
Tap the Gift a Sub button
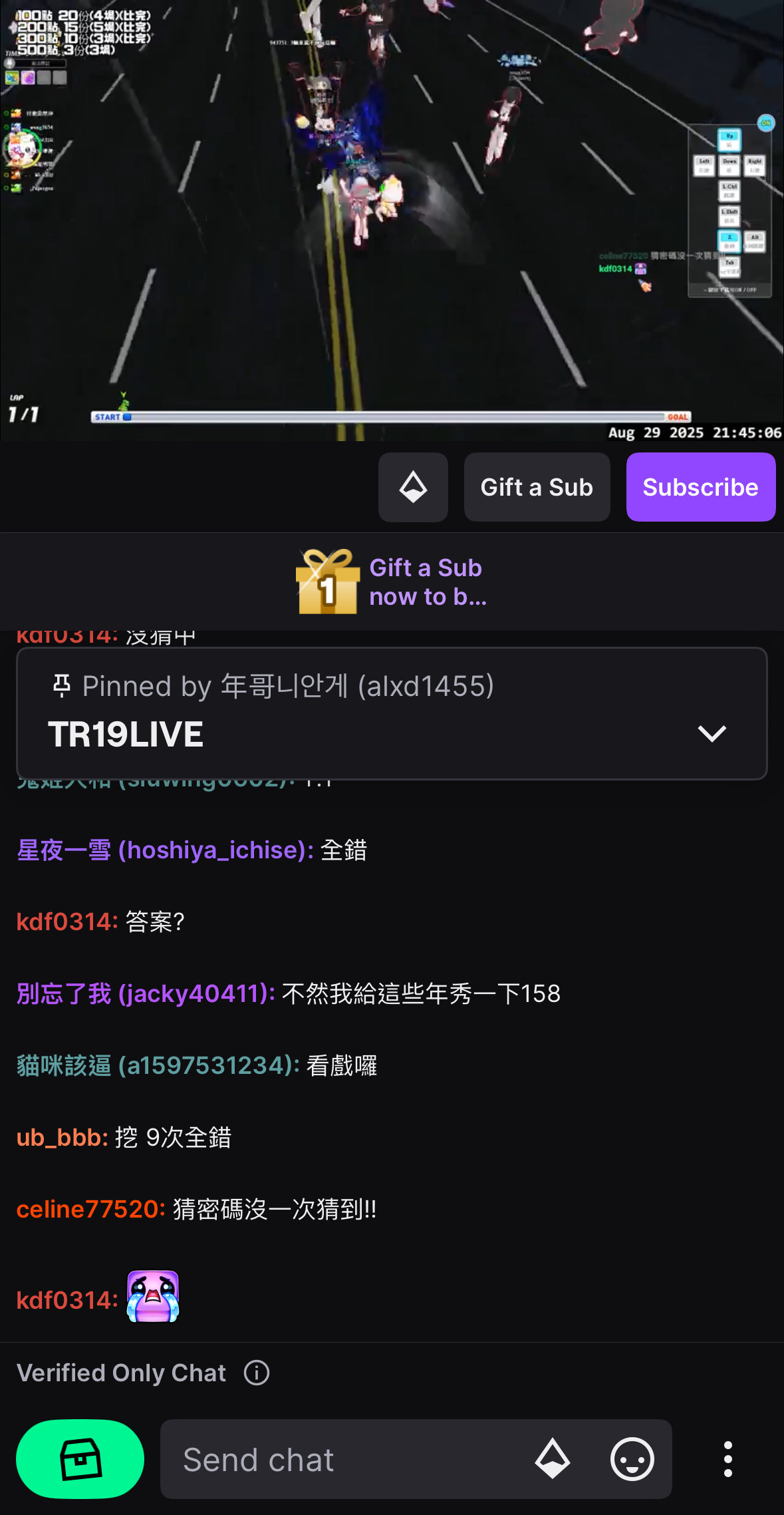(537, 487)
